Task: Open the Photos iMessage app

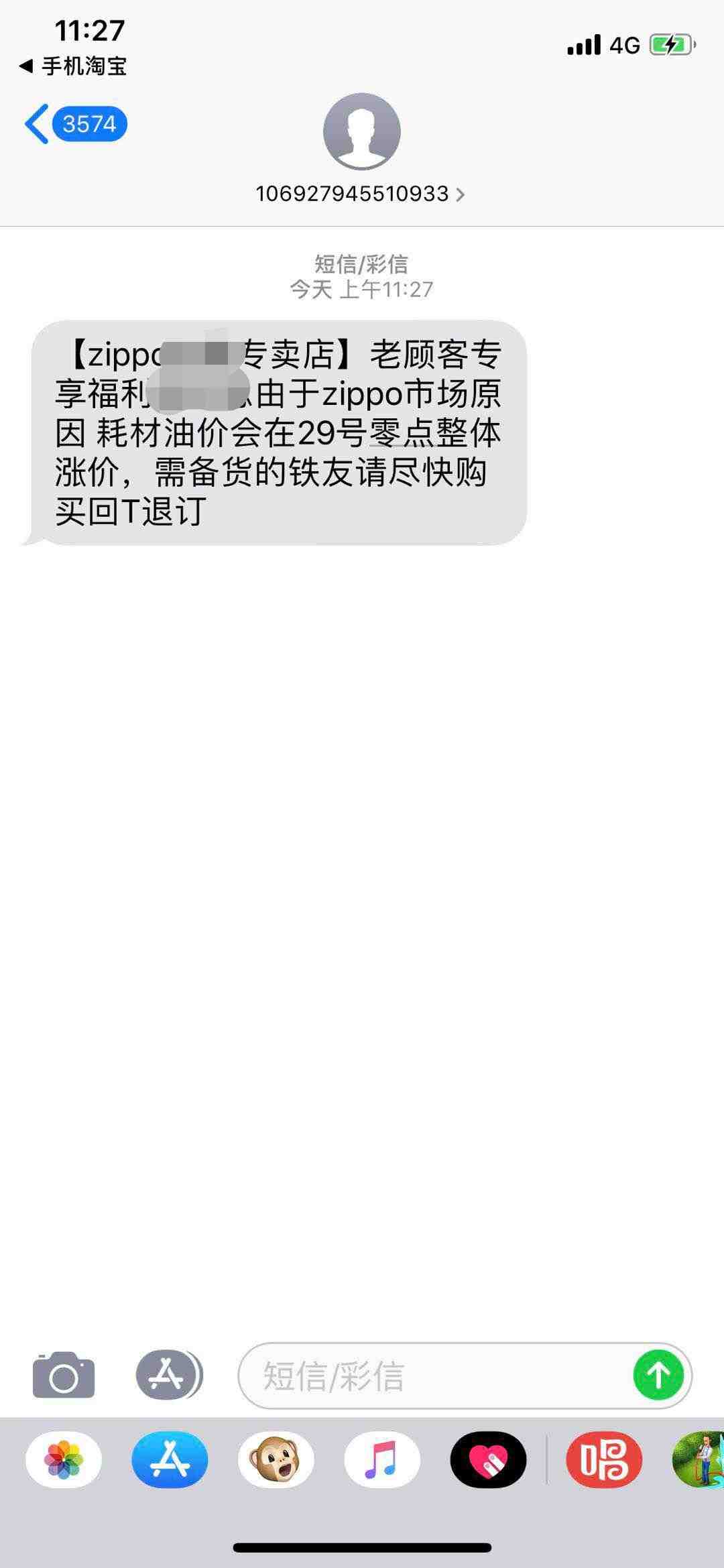Action: point(64,1460)
